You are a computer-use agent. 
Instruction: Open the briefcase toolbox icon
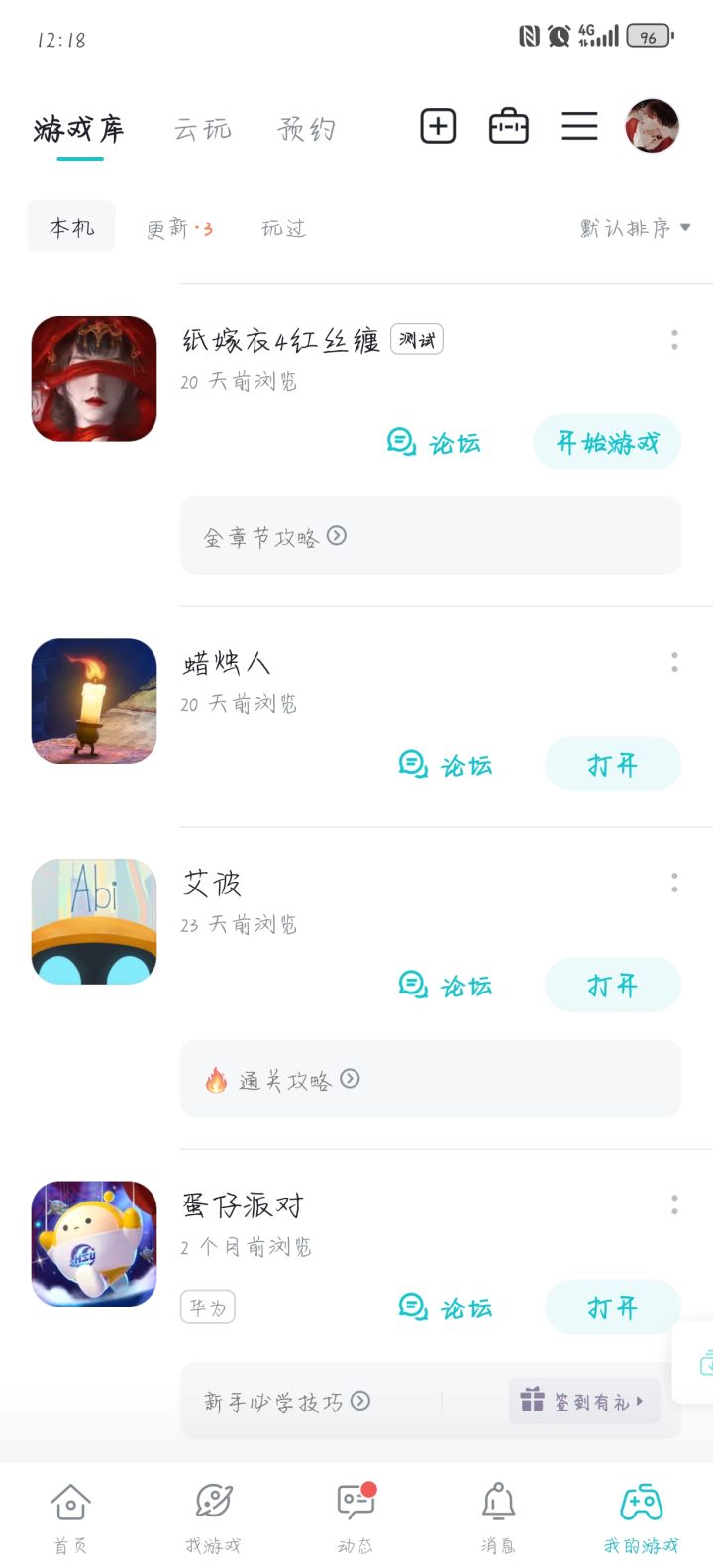click(x=509, y=127)
